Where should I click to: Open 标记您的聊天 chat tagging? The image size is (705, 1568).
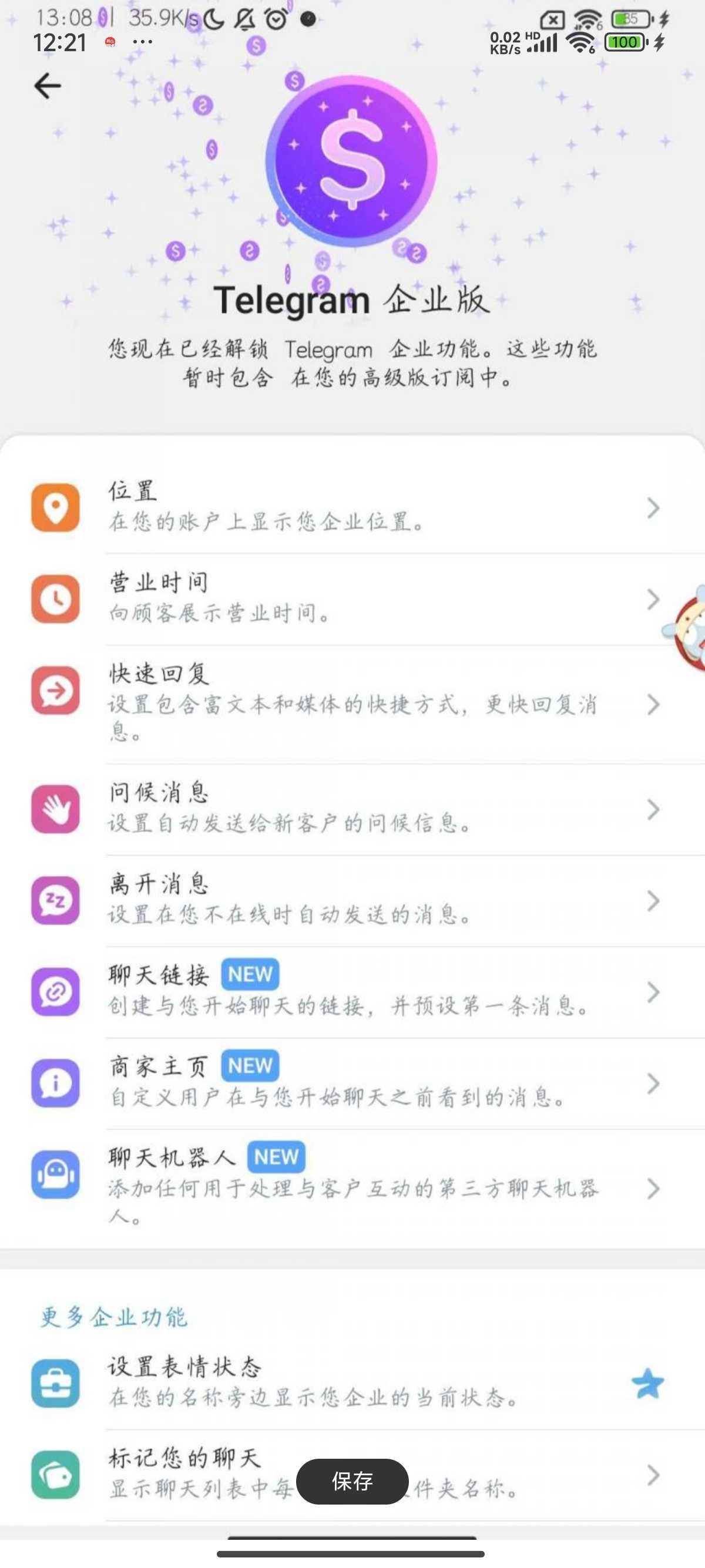pos(183,1473)
